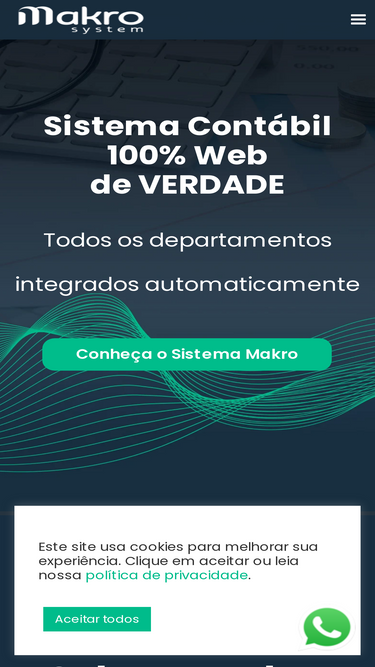The width and height of the screenshot is (375, 667).
Task: Go to homepage via Makro System logo
Action: coord(81,20)
